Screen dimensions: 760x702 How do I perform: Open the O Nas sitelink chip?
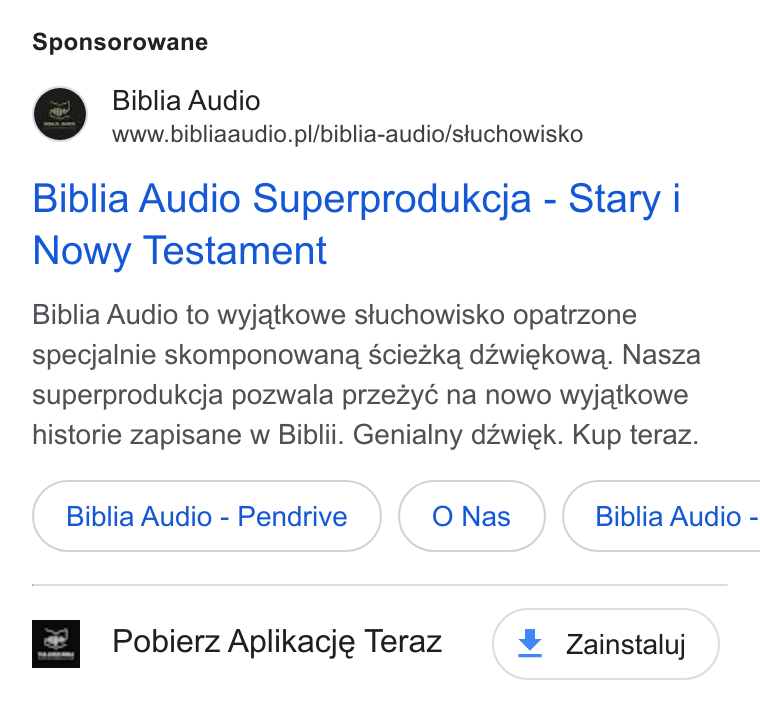point(472,516)
